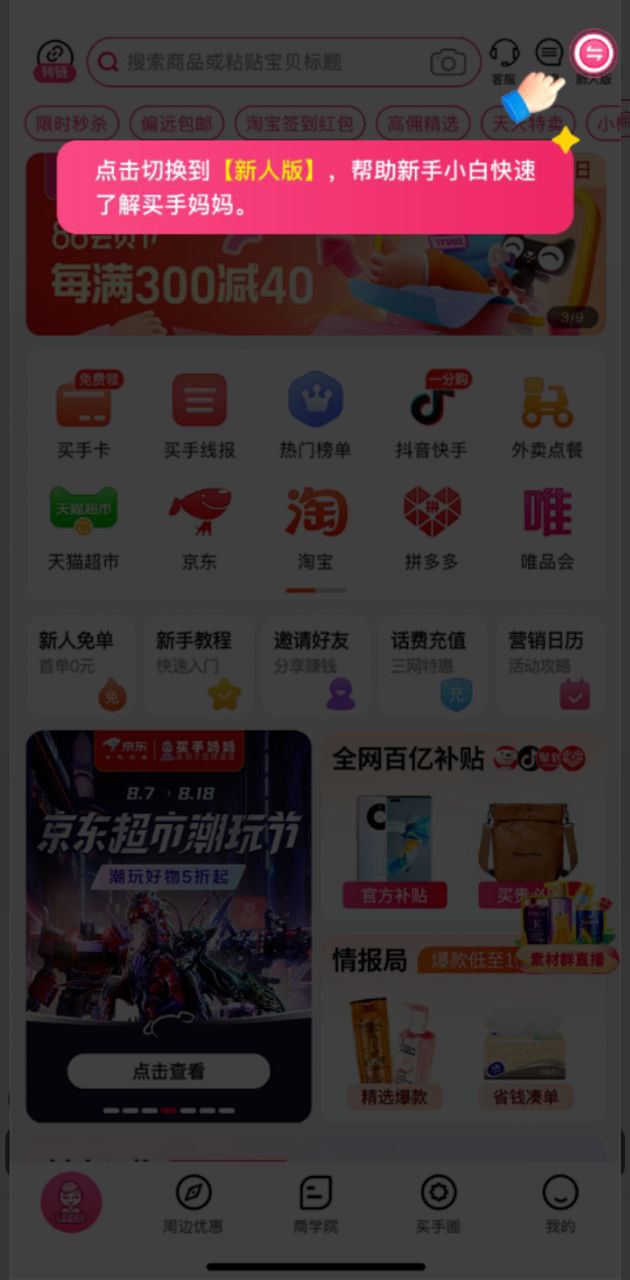The height and width of the screenshot is (1280, 630).
Task: Open 买手卡
Action: click(x=84, y=416)
